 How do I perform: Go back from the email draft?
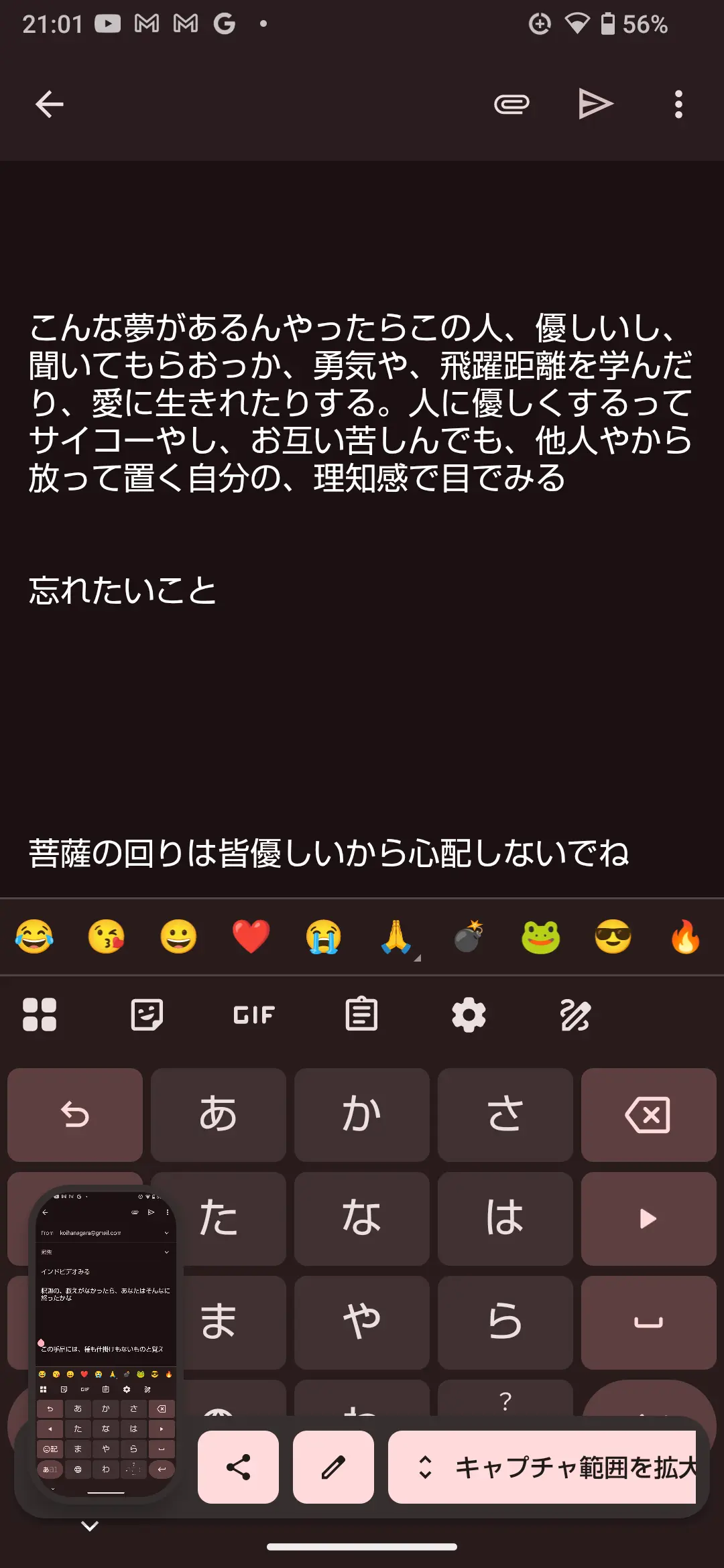pyautogui.click(x=50, y=105)
